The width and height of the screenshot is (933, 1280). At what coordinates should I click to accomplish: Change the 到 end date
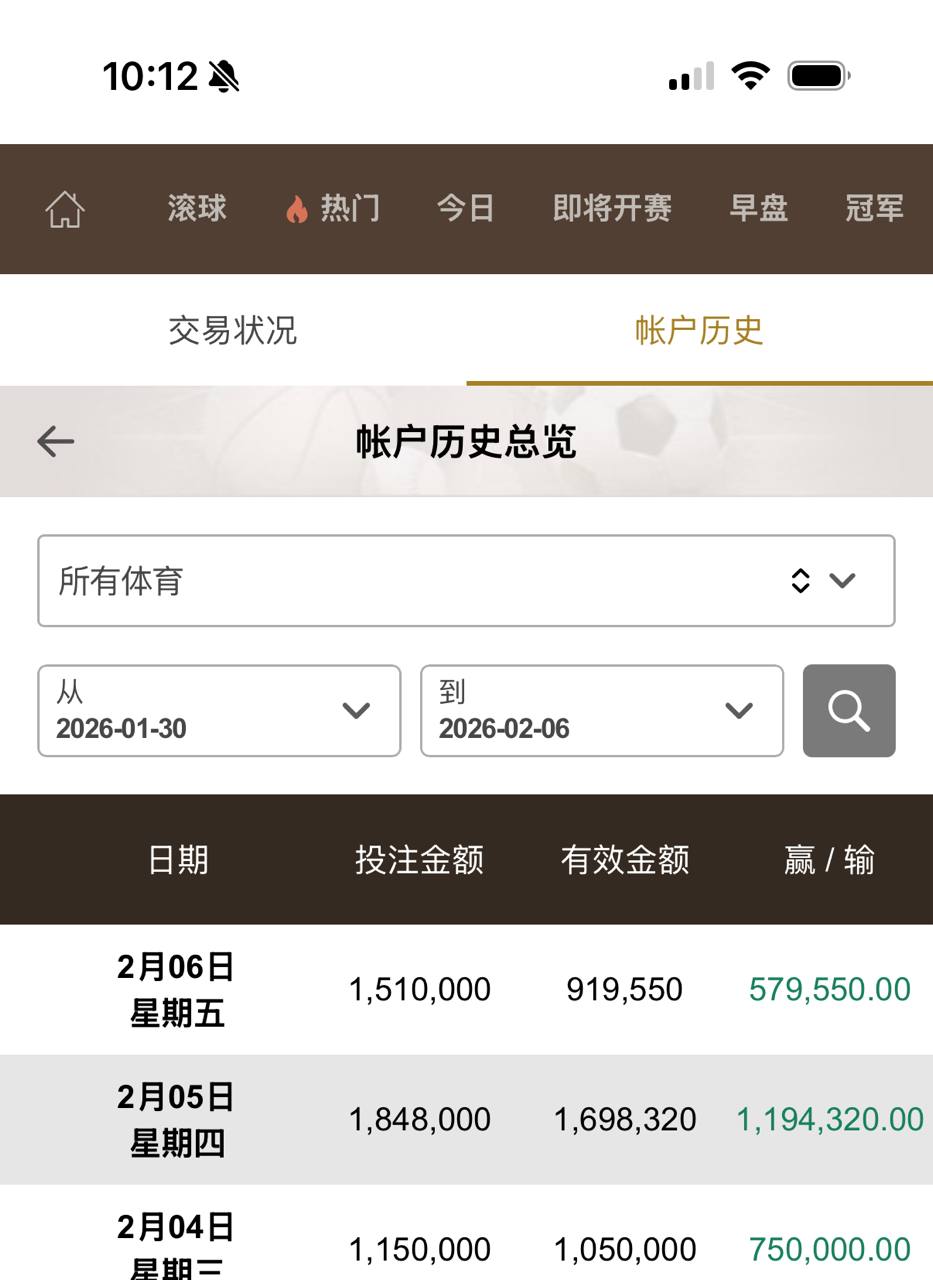(602, 711)
